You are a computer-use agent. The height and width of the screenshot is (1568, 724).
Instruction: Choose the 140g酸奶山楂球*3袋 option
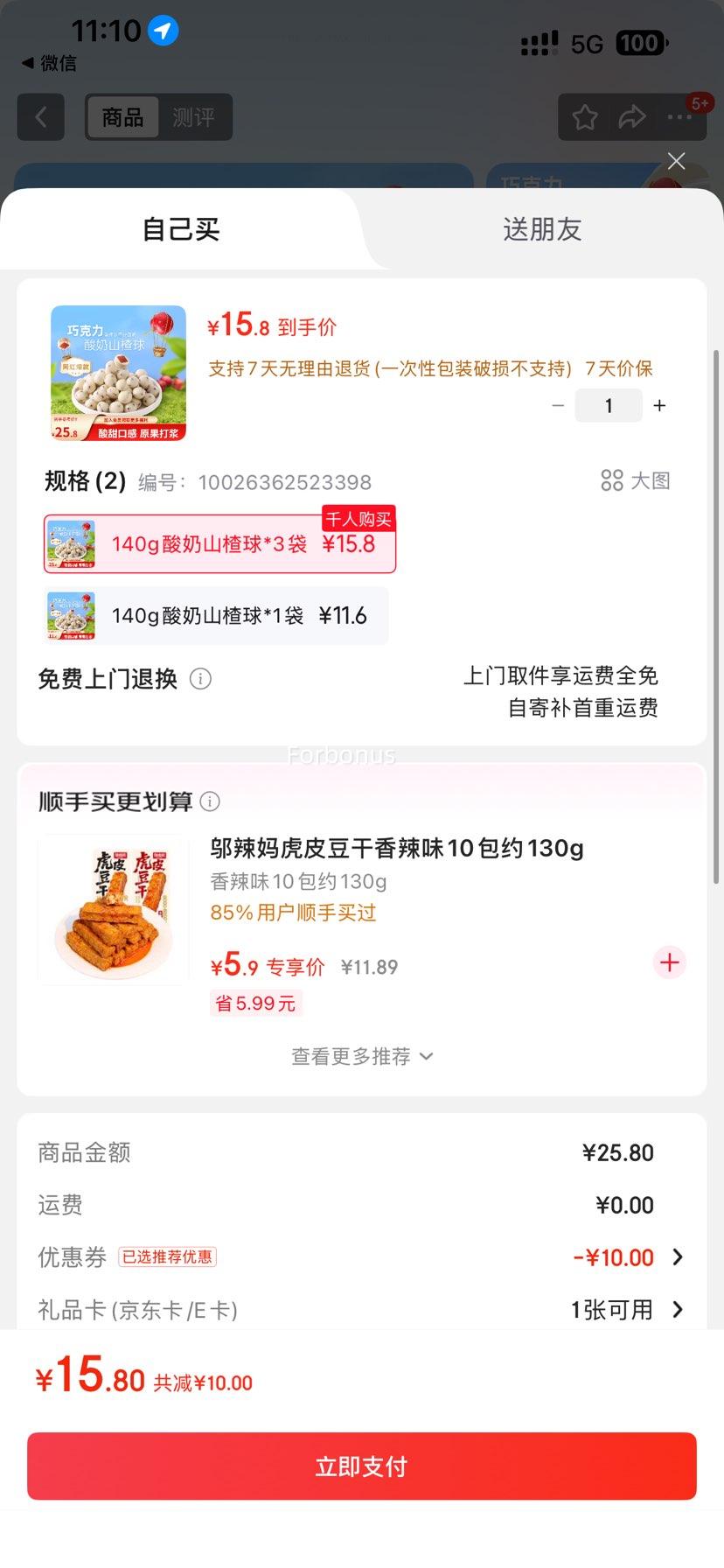click(219, 544)
